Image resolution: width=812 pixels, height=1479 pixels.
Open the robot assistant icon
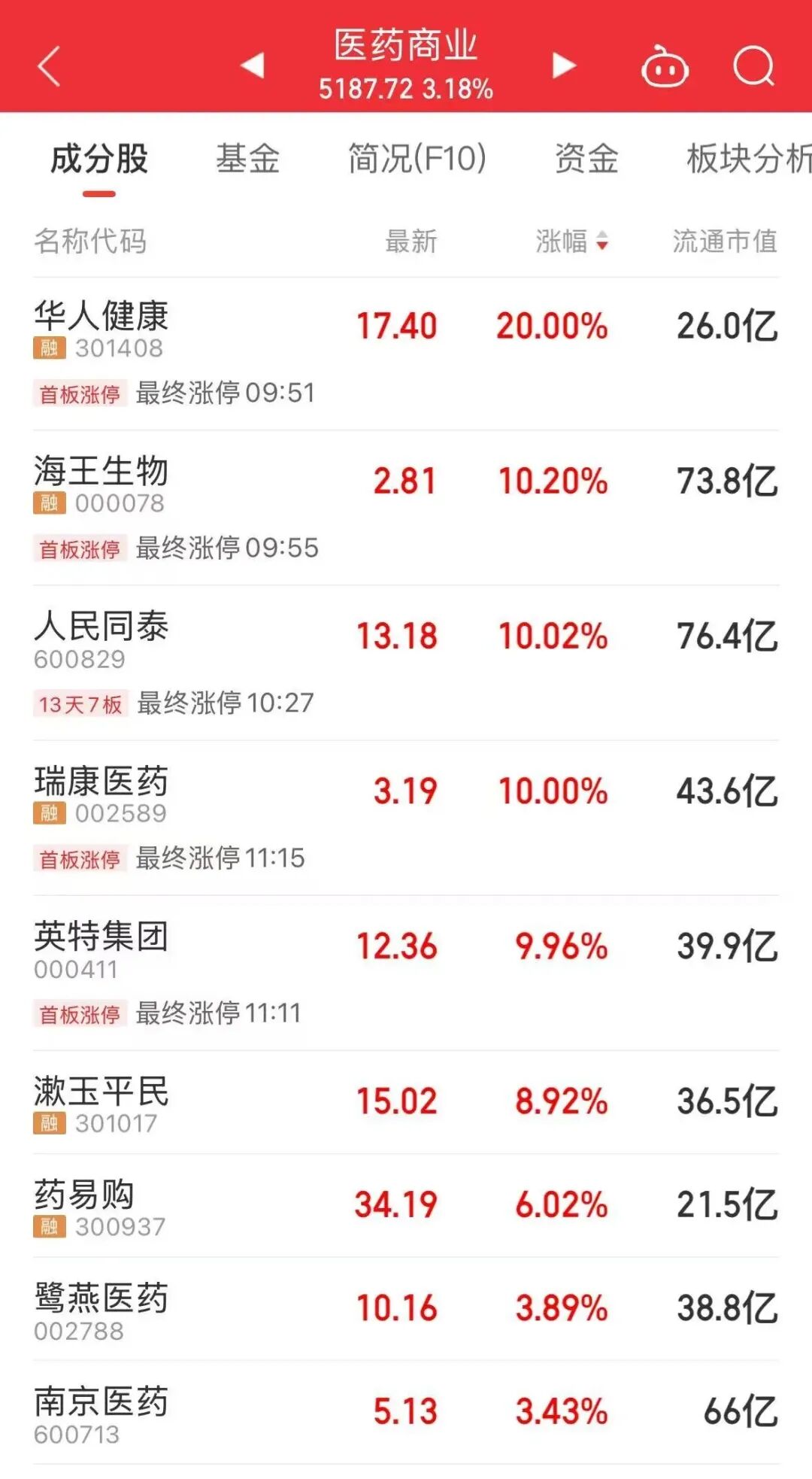point(665,68)
